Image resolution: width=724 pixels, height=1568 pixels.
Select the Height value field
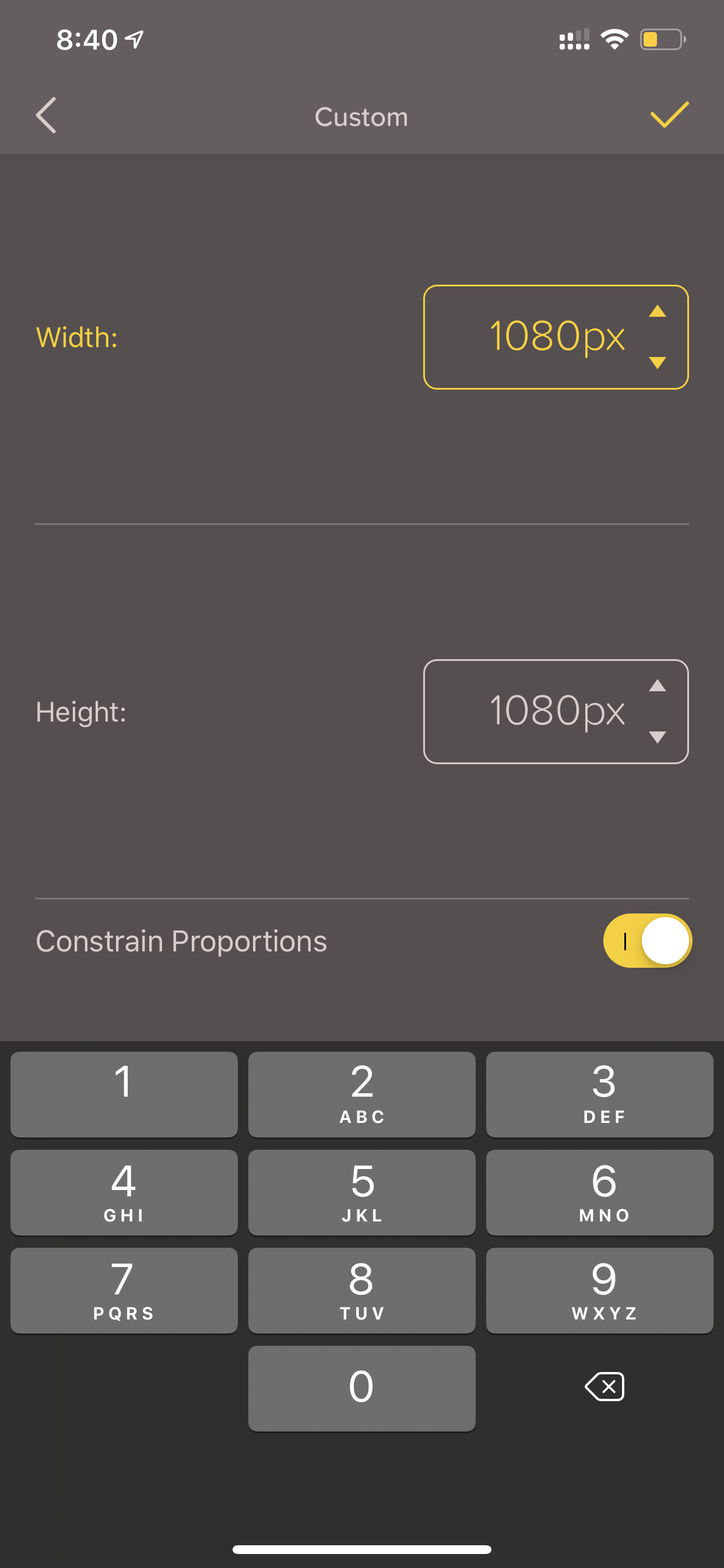[x=556, y=711]
